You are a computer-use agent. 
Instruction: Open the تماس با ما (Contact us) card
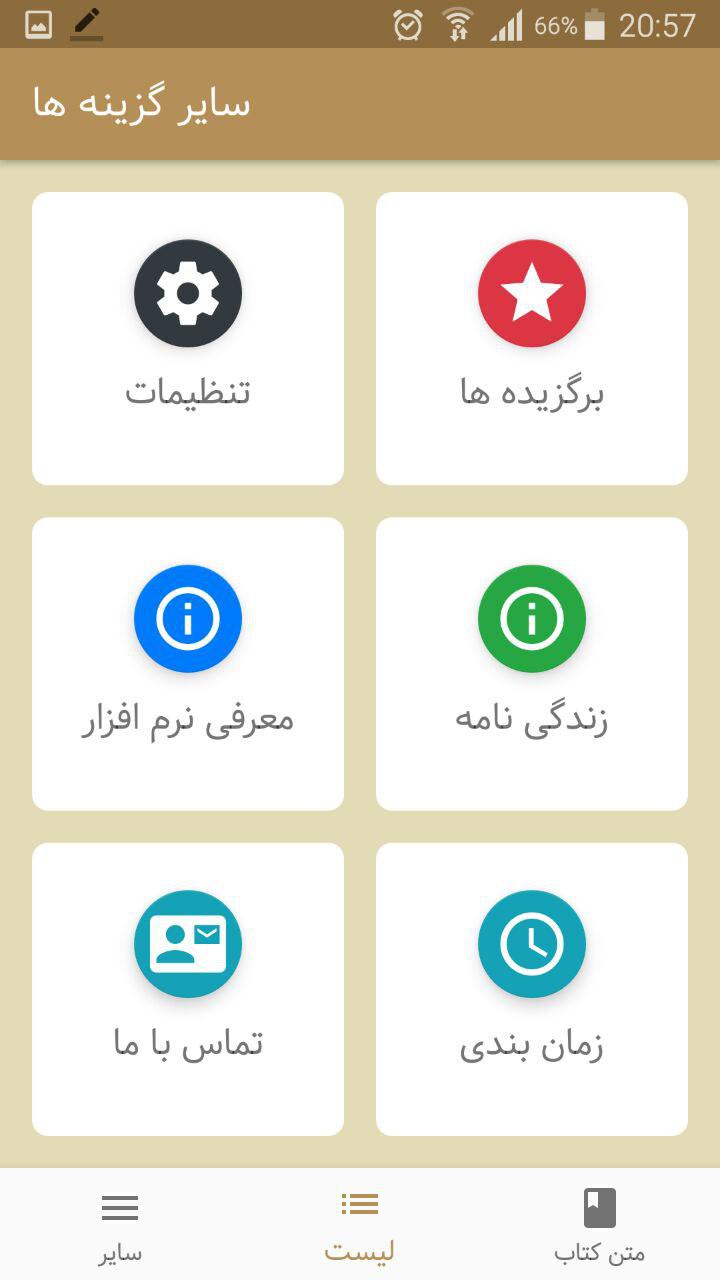(x=188, y=988)
